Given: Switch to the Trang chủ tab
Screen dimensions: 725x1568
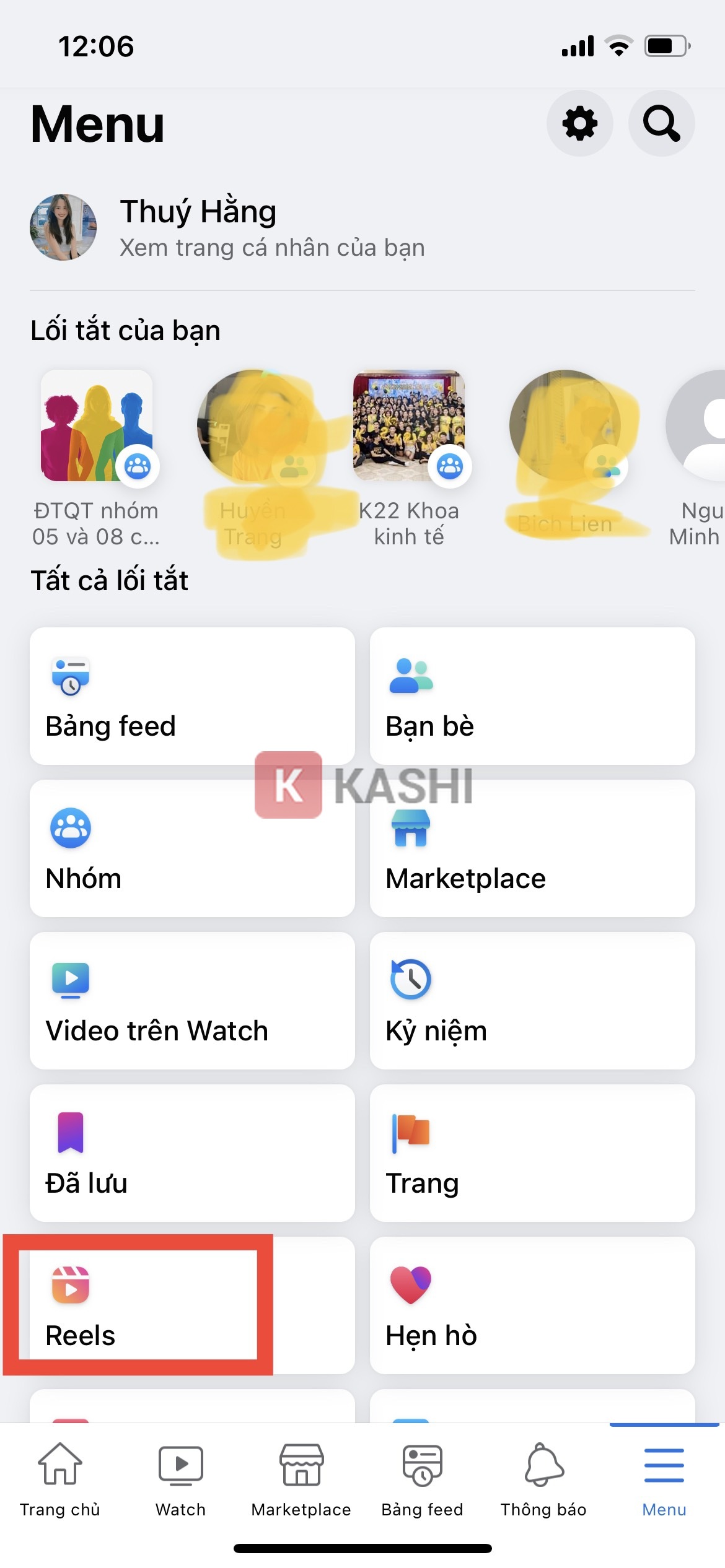Looking at the screenshot, I should point(60,1479).
